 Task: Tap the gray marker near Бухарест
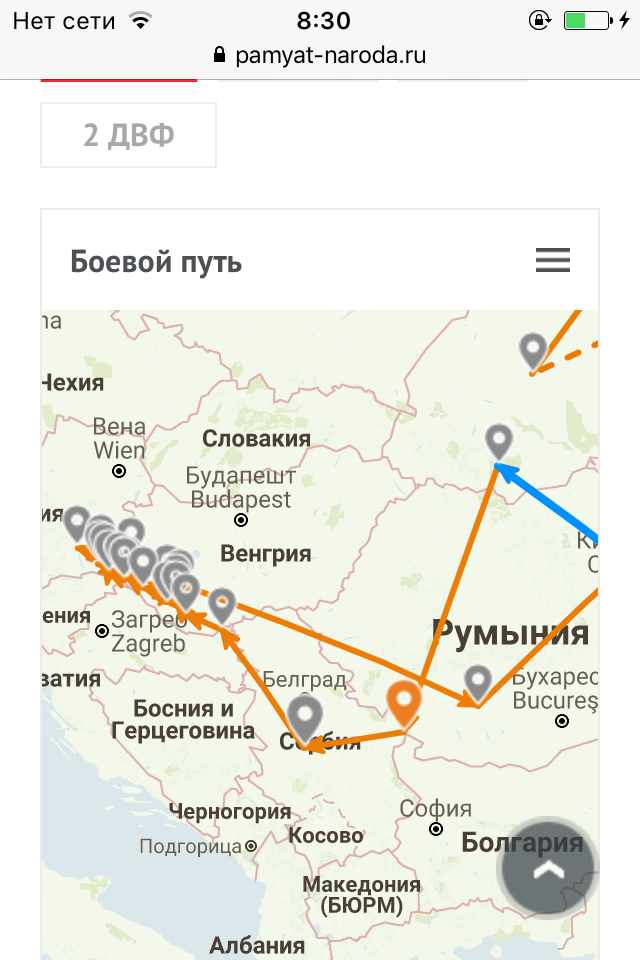pos(479,682)
